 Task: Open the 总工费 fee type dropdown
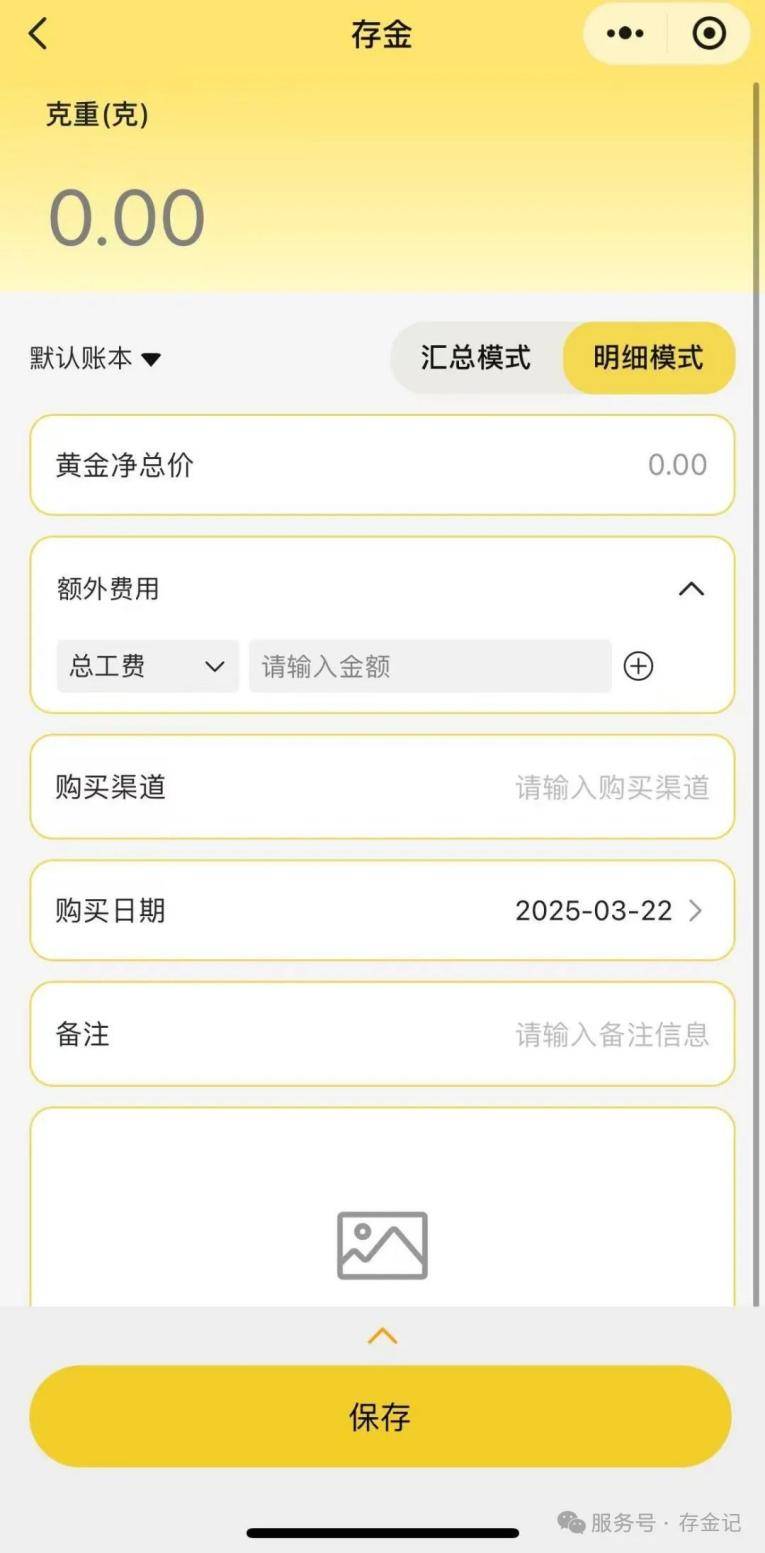(147, 666)
